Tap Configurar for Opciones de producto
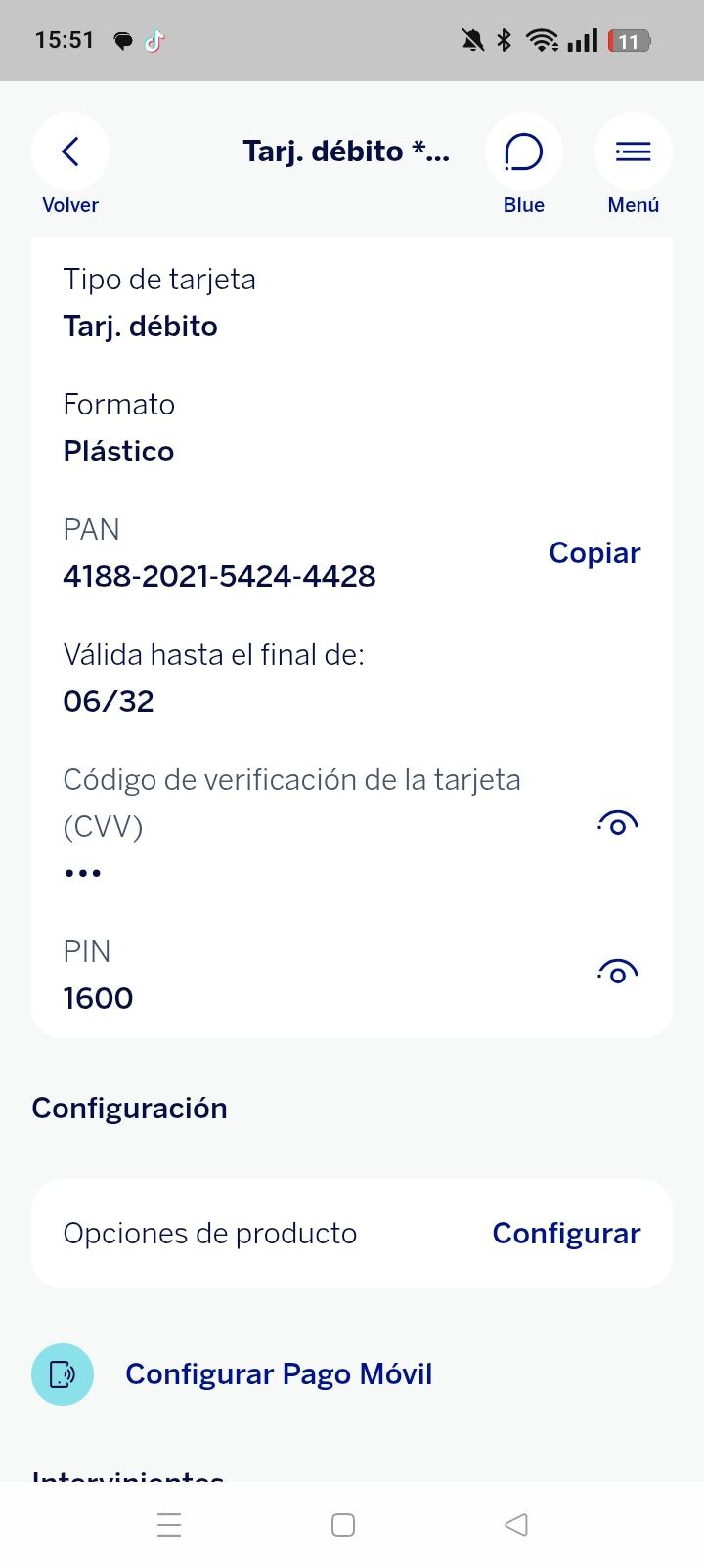 coord(566,1234)
